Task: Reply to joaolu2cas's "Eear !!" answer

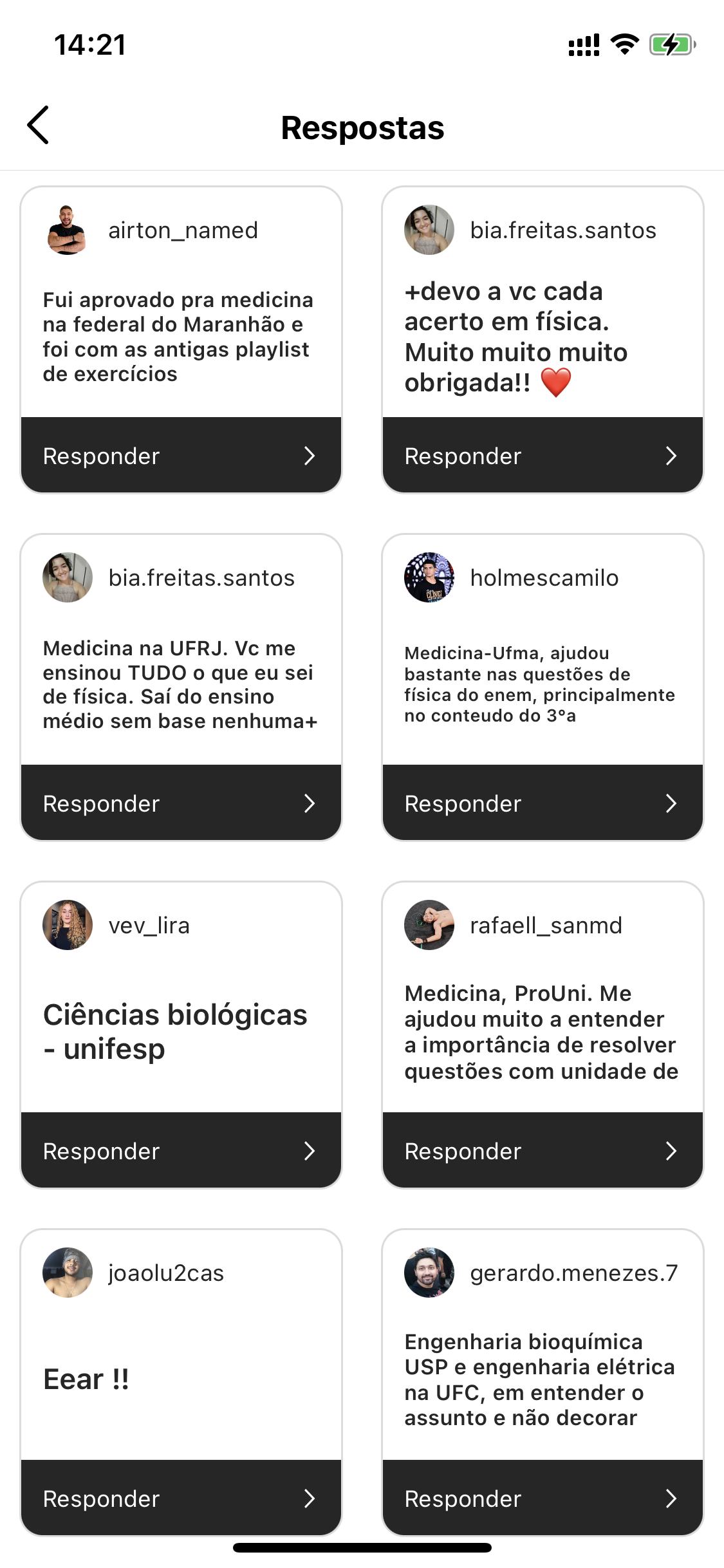Action: pyautogui.click(x=181, y=1498)
